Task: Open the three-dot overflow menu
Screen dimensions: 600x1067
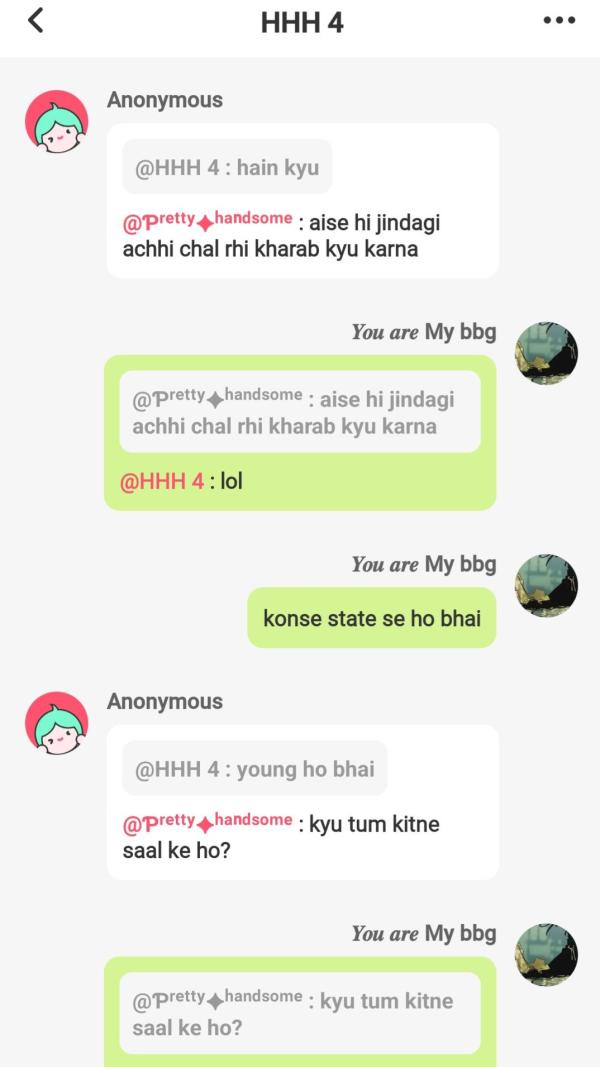Action: [559, 21]
